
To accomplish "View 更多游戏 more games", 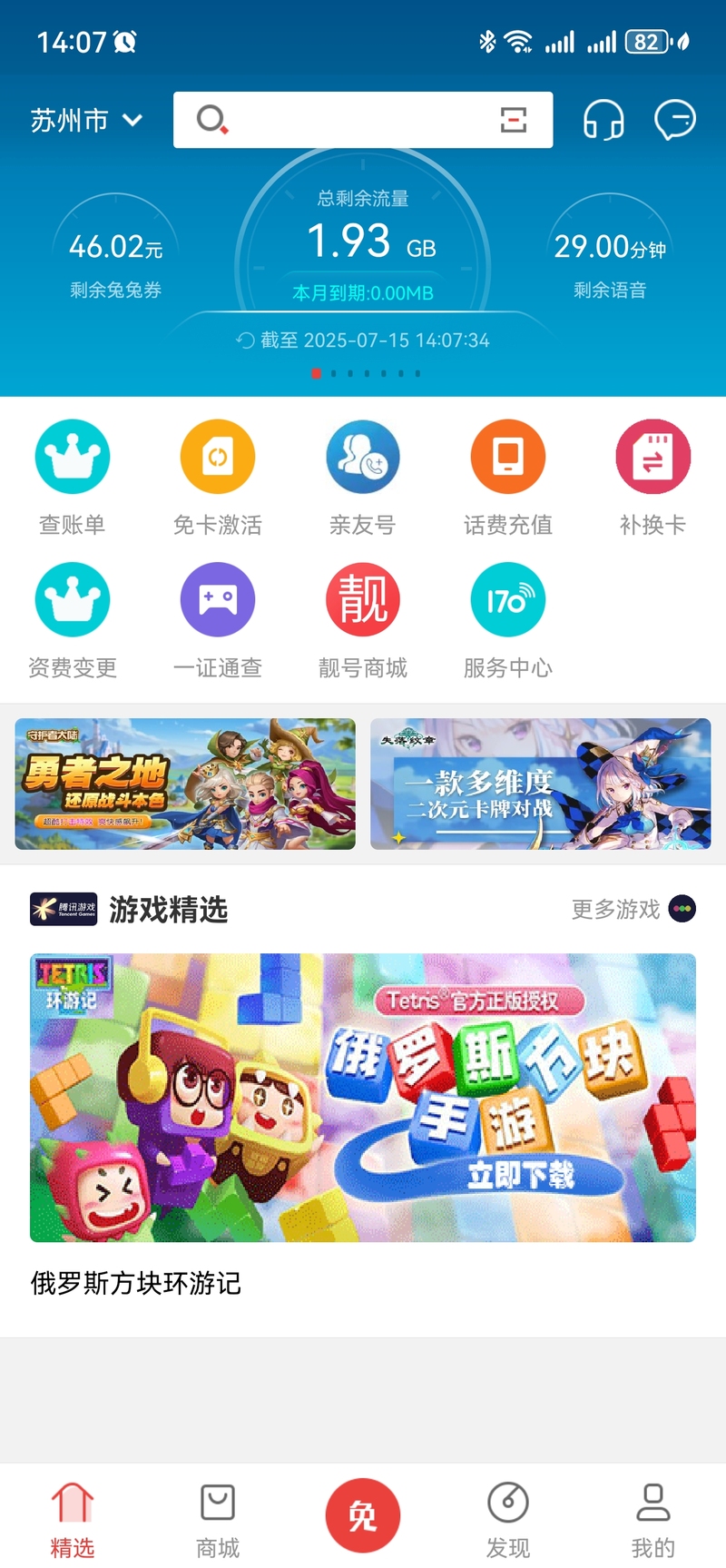I will tap(633, 909).
